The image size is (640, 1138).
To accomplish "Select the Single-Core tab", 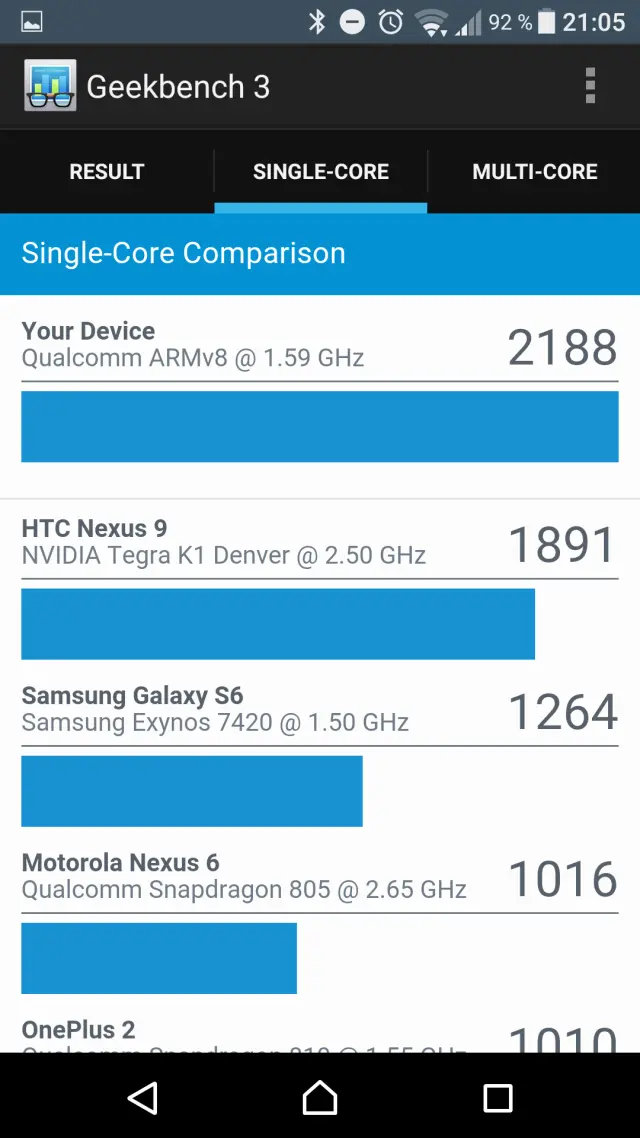I will tap(321, 172).
